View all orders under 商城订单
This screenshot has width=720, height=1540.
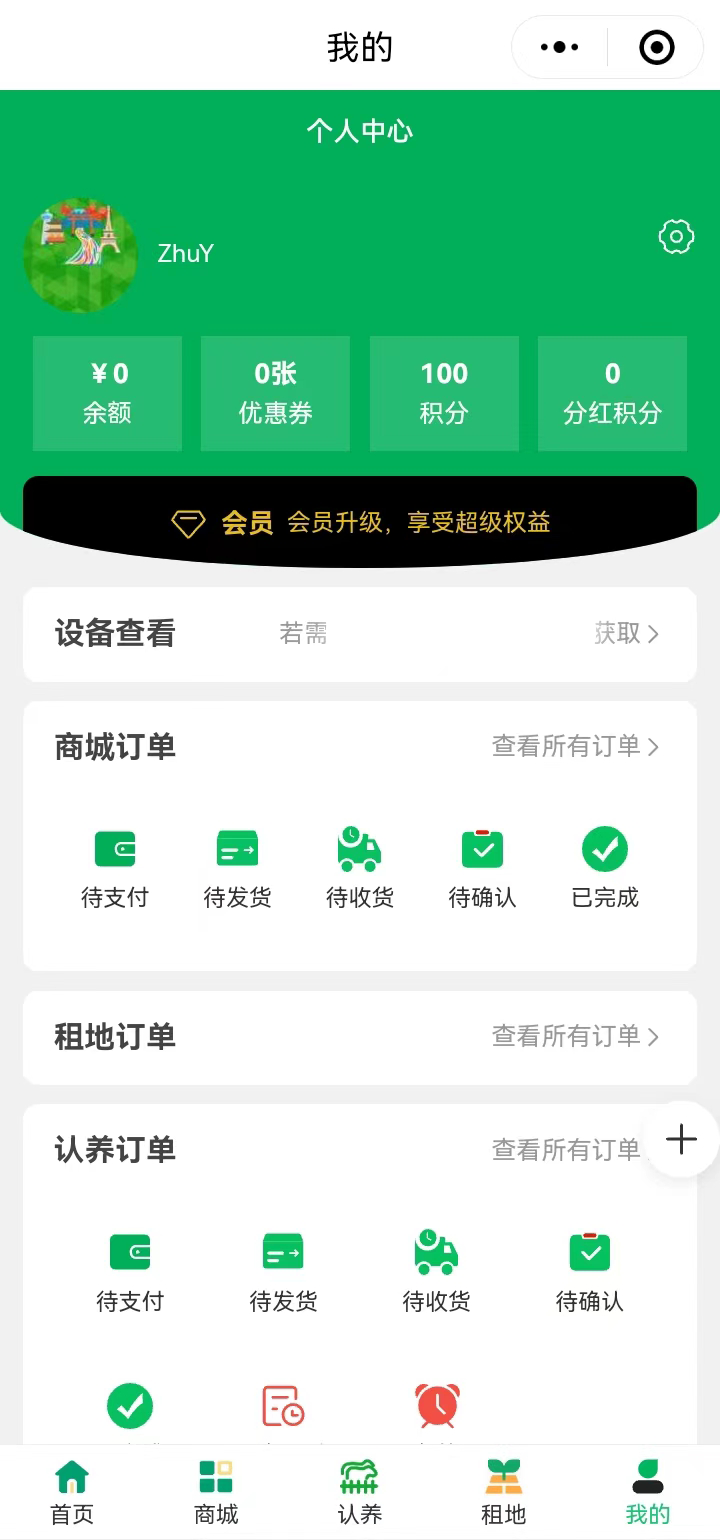pos(575,746)
